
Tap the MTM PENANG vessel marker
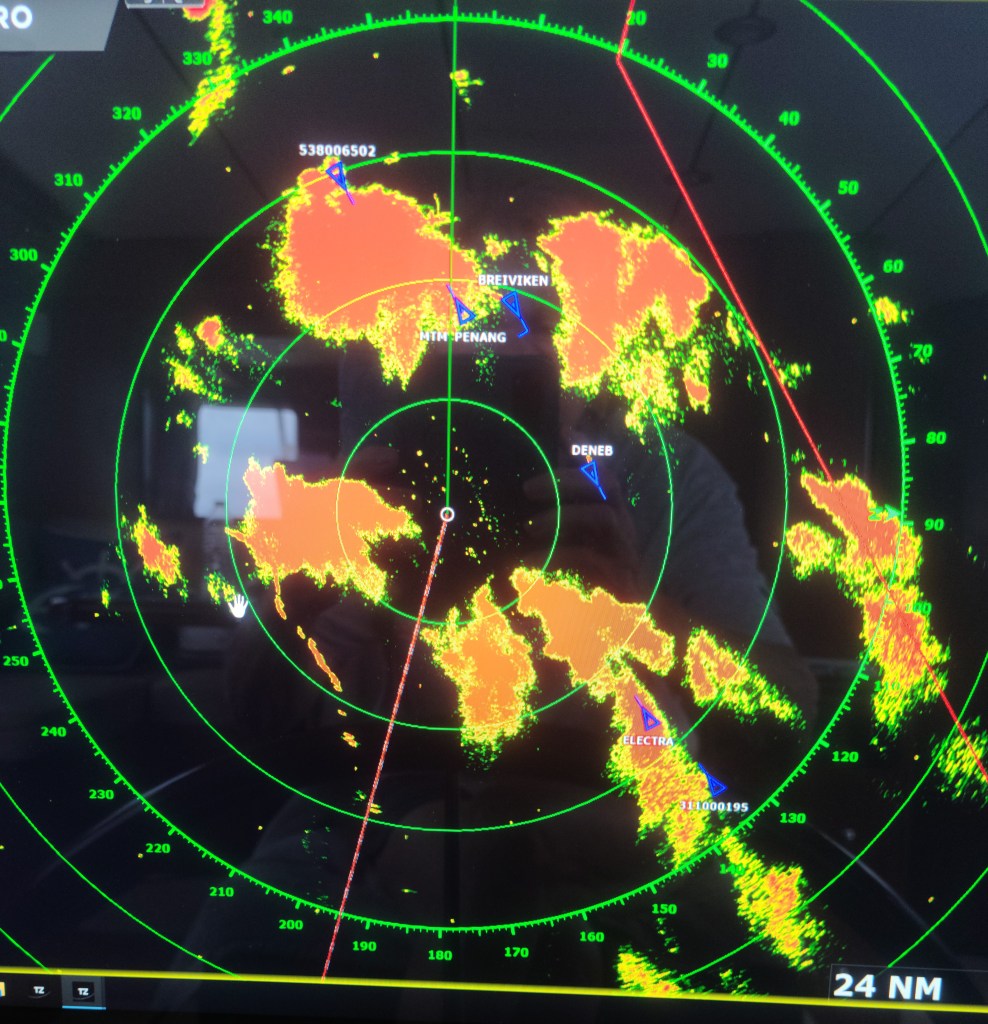[464, 314]
